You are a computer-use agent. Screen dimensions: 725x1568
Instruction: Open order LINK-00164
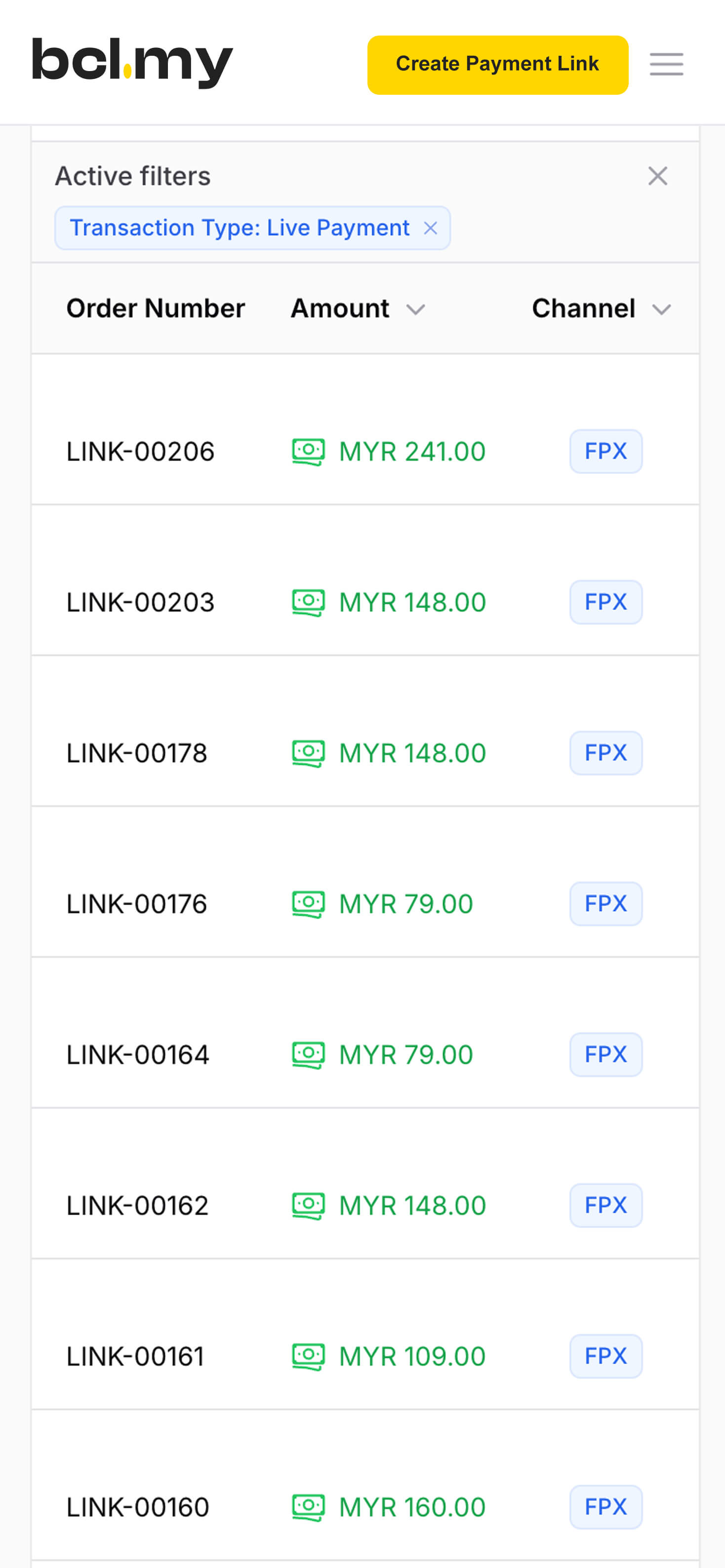(x=138, y=1055)
